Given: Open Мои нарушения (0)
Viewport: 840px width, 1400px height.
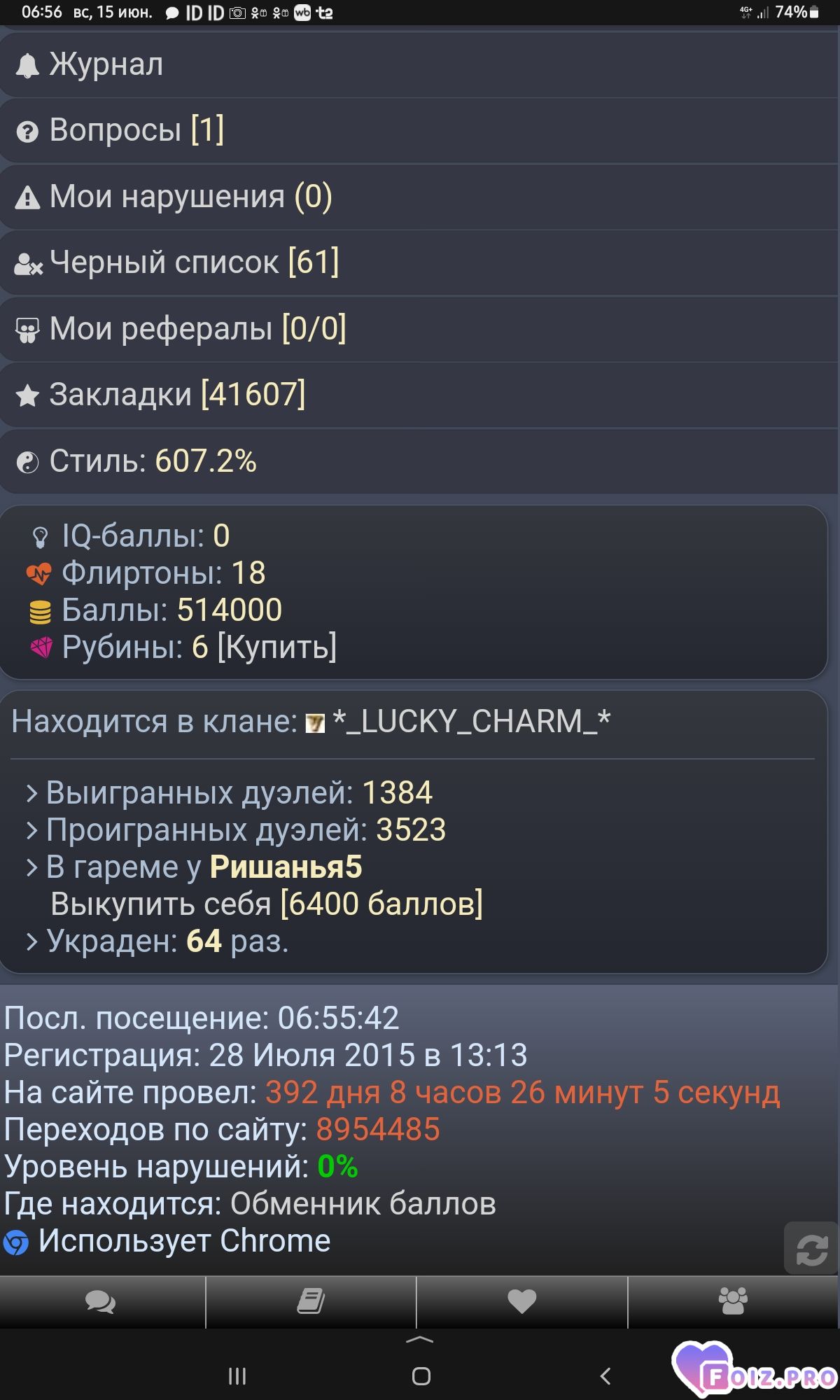Looking at the screenshot, I should point(420,197).
